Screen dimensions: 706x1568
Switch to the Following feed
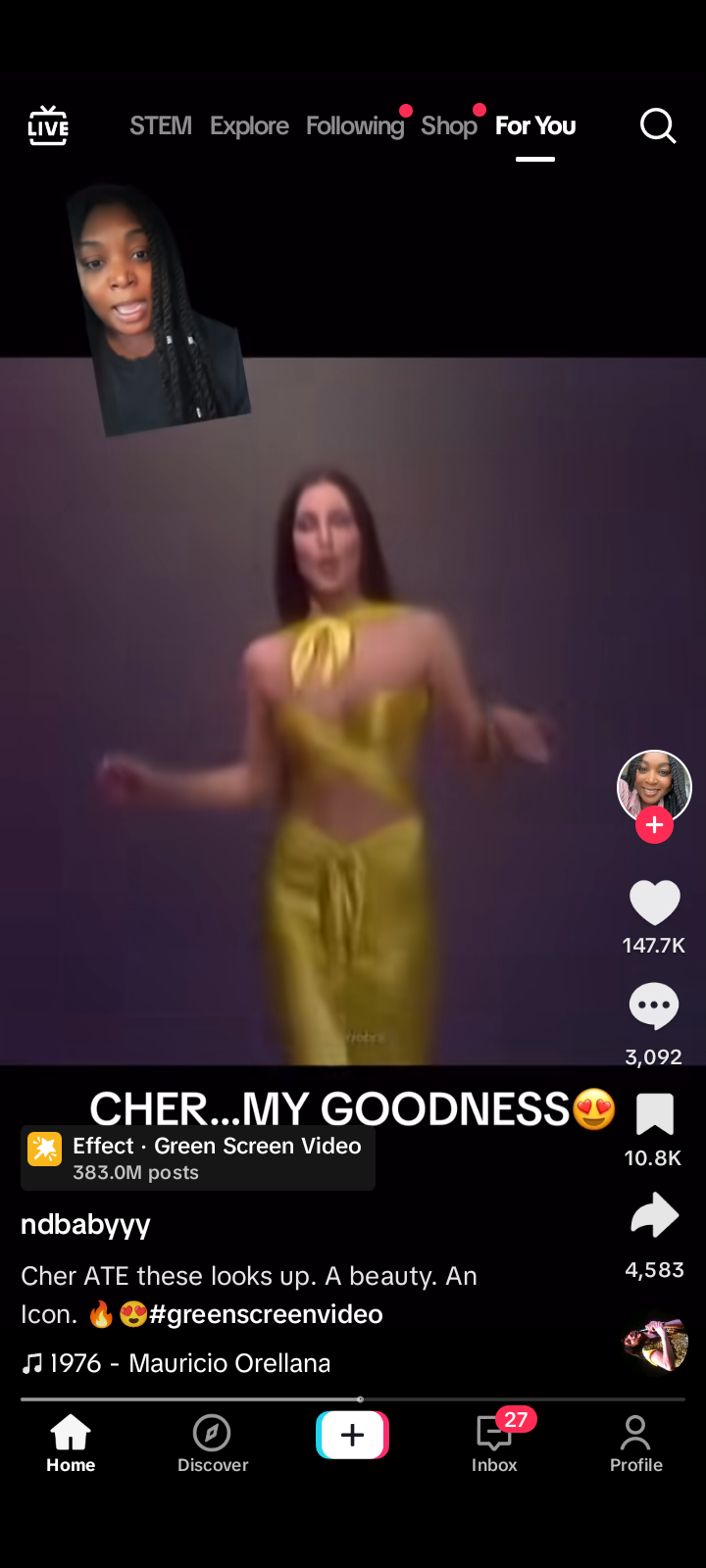354,125
